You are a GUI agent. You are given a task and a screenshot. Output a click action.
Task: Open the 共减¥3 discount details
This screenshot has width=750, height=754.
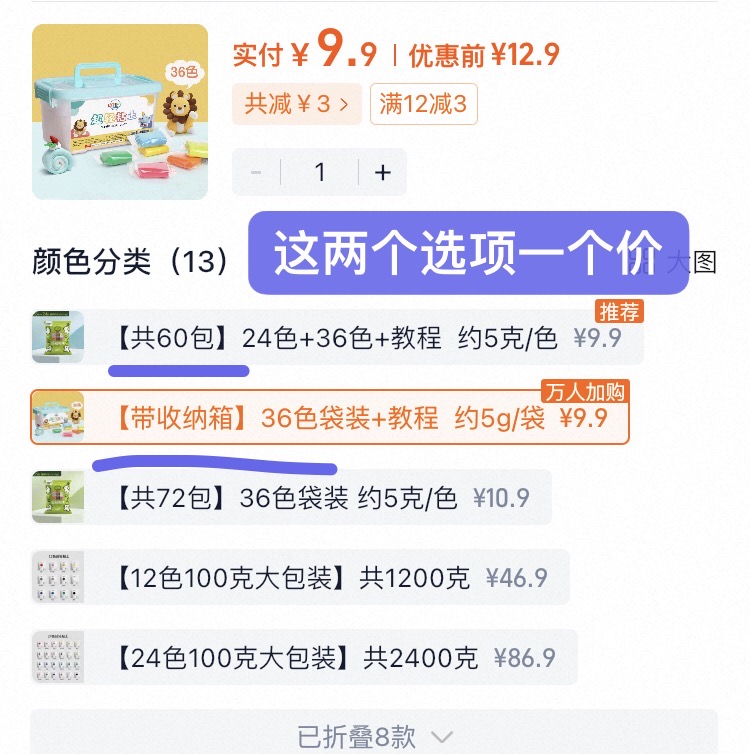point(294,103)
